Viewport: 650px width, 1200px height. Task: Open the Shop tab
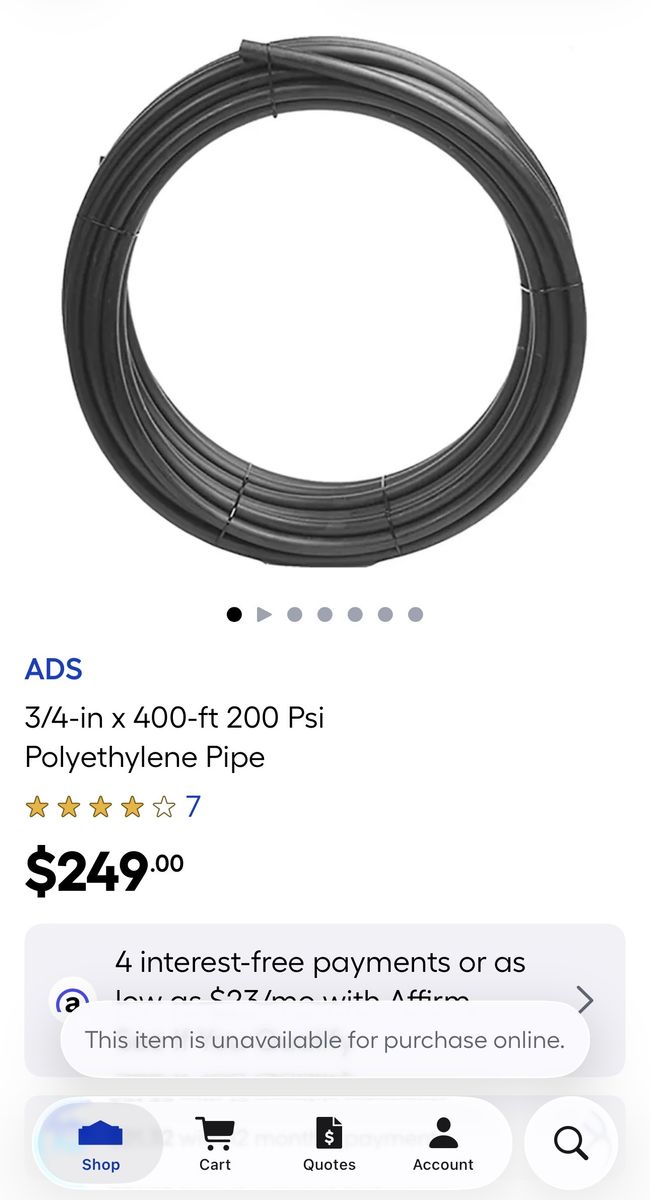point(100,1145)
